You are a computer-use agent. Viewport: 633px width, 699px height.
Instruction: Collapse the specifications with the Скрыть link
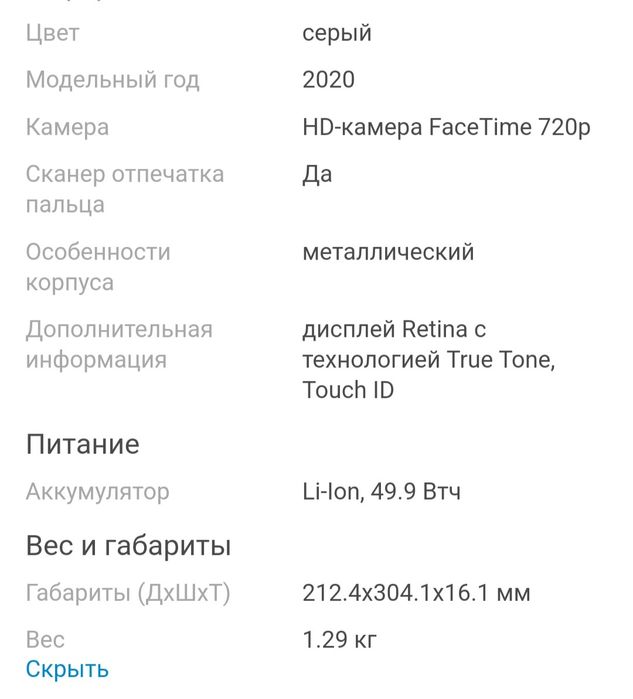[67, 669]
